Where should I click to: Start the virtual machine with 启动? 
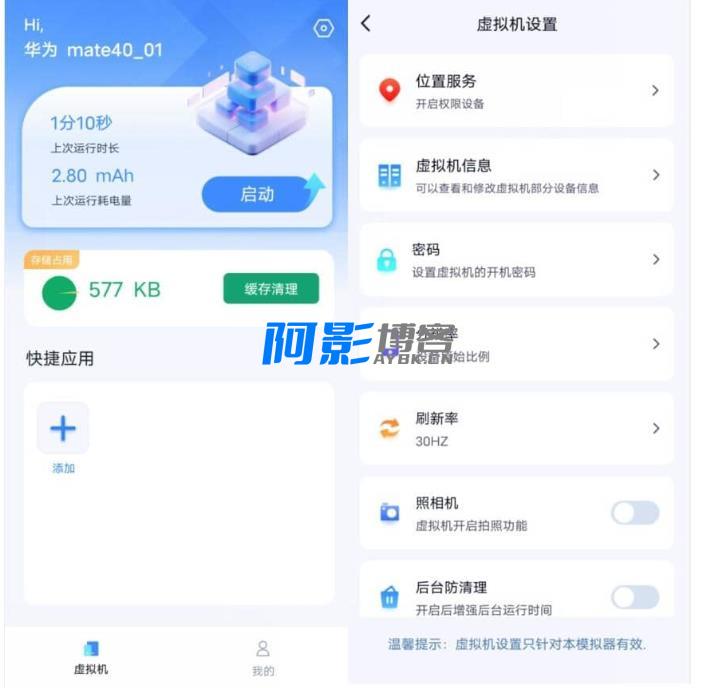pos(258,195)
